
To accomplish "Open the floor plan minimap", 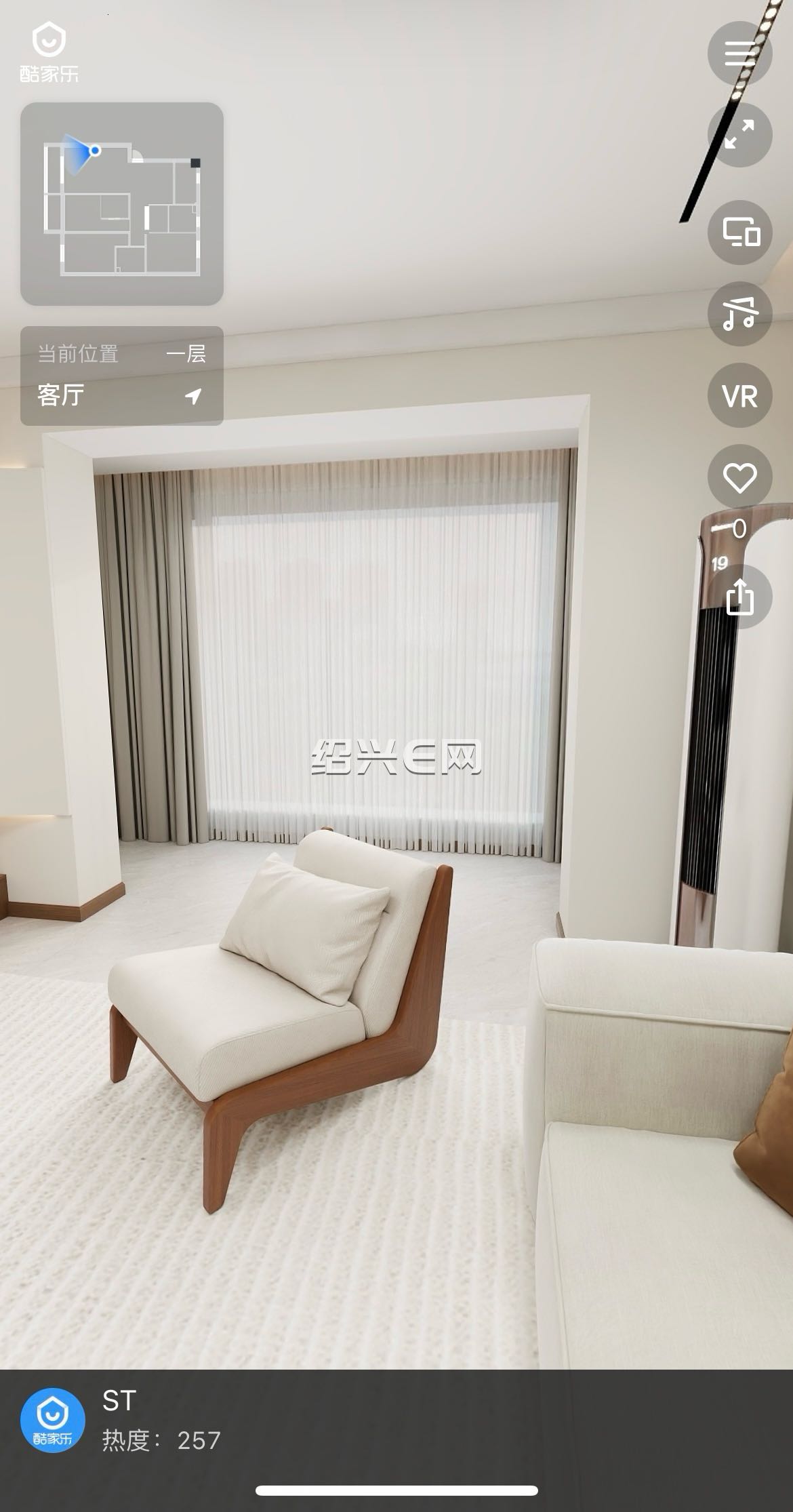I will click(x=122, y=203).
